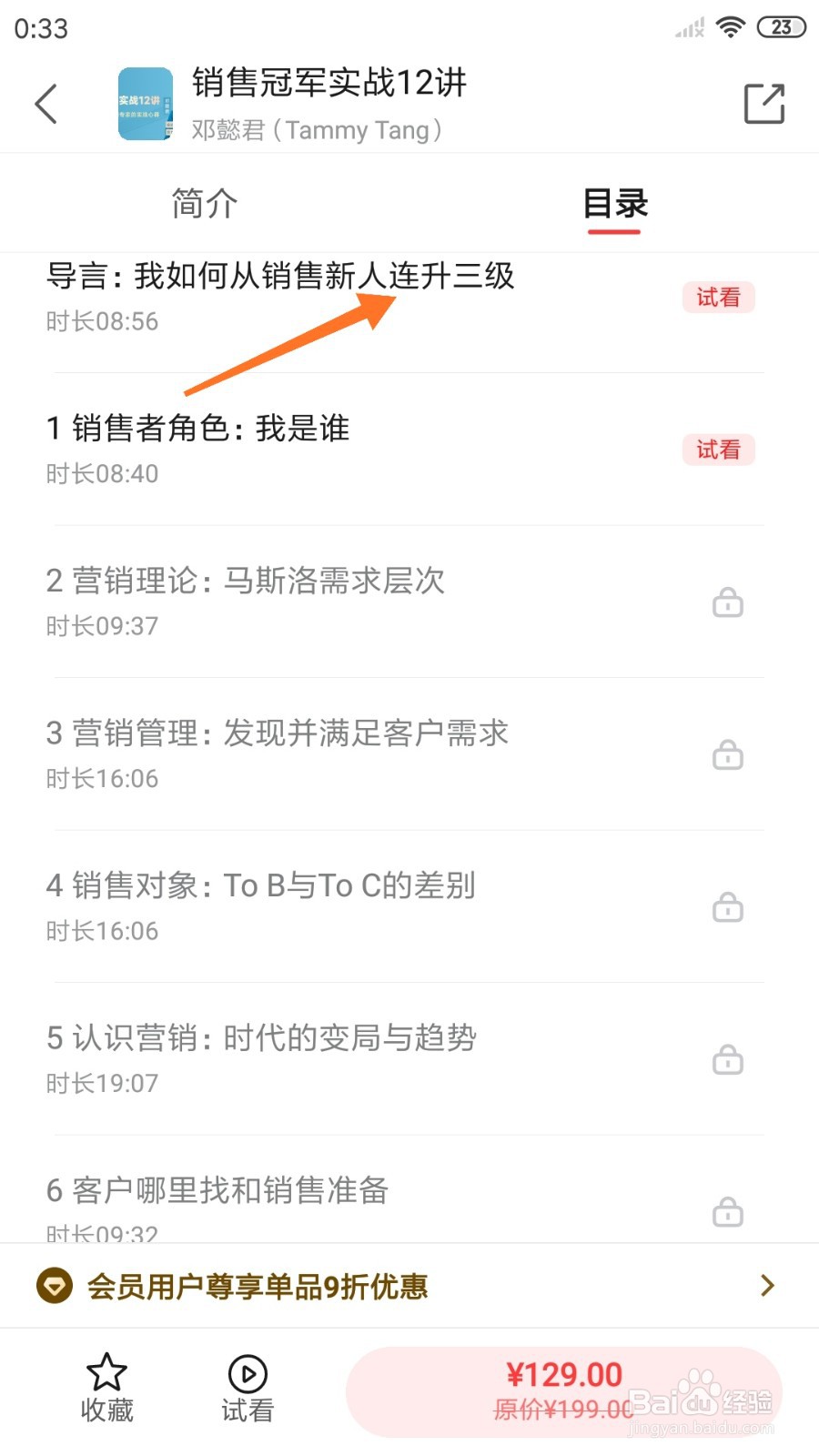Tap the lock icon beside lesson 5
This screenshot has width=819, height=1456.
(x=728, y=1060)
